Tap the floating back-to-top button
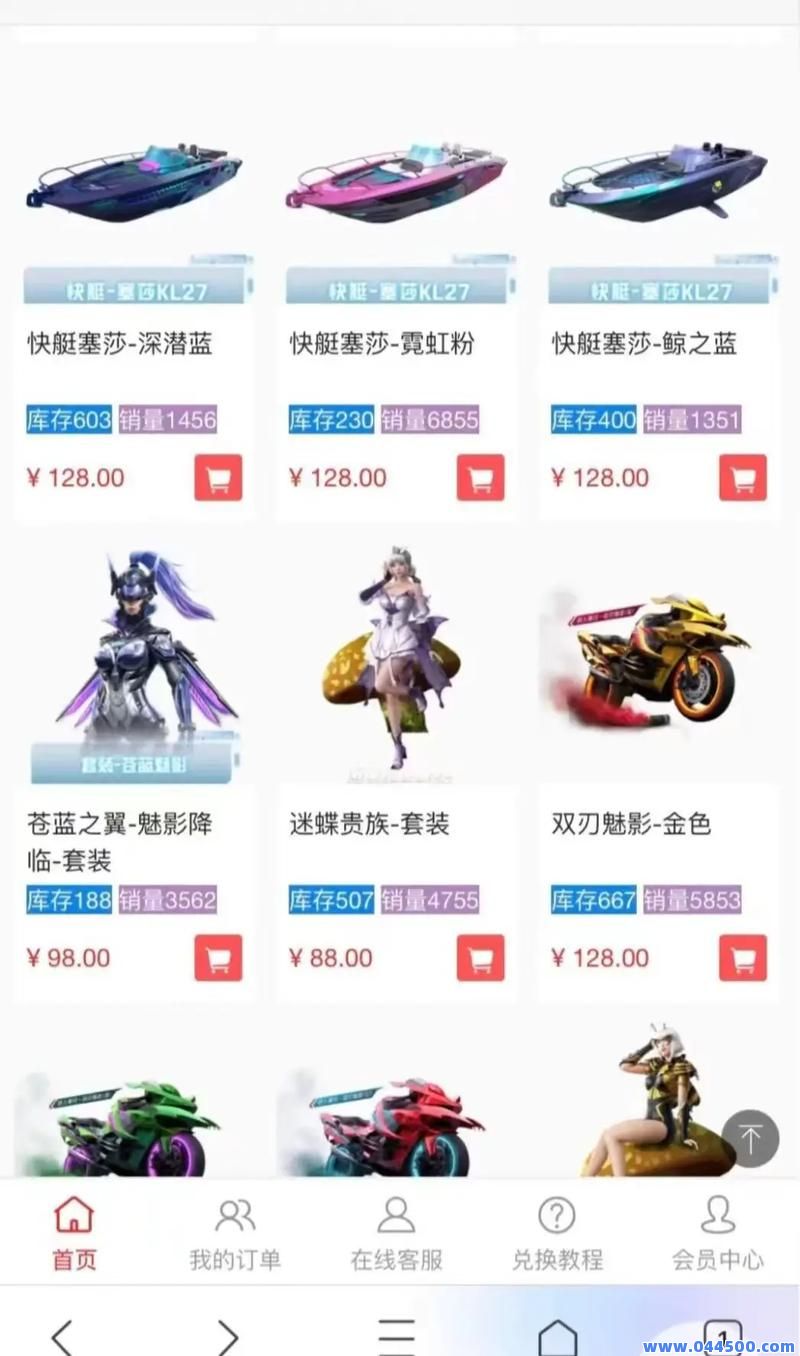This screenshot has width=800, height=1356. [x=748, y=1138]
